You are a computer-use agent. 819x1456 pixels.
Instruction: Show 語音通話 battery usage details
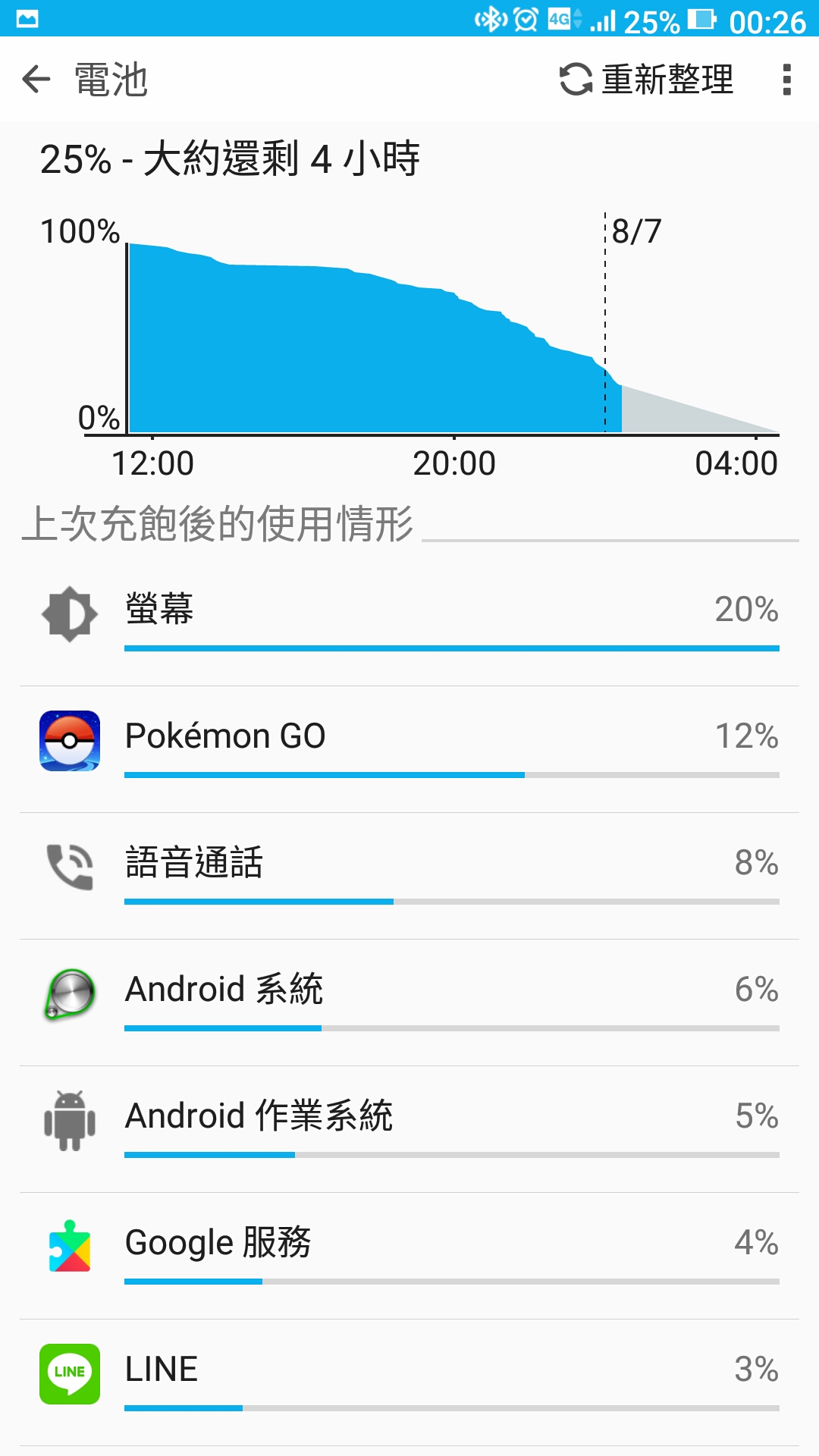pyautogui.click(x=409, y=871)
